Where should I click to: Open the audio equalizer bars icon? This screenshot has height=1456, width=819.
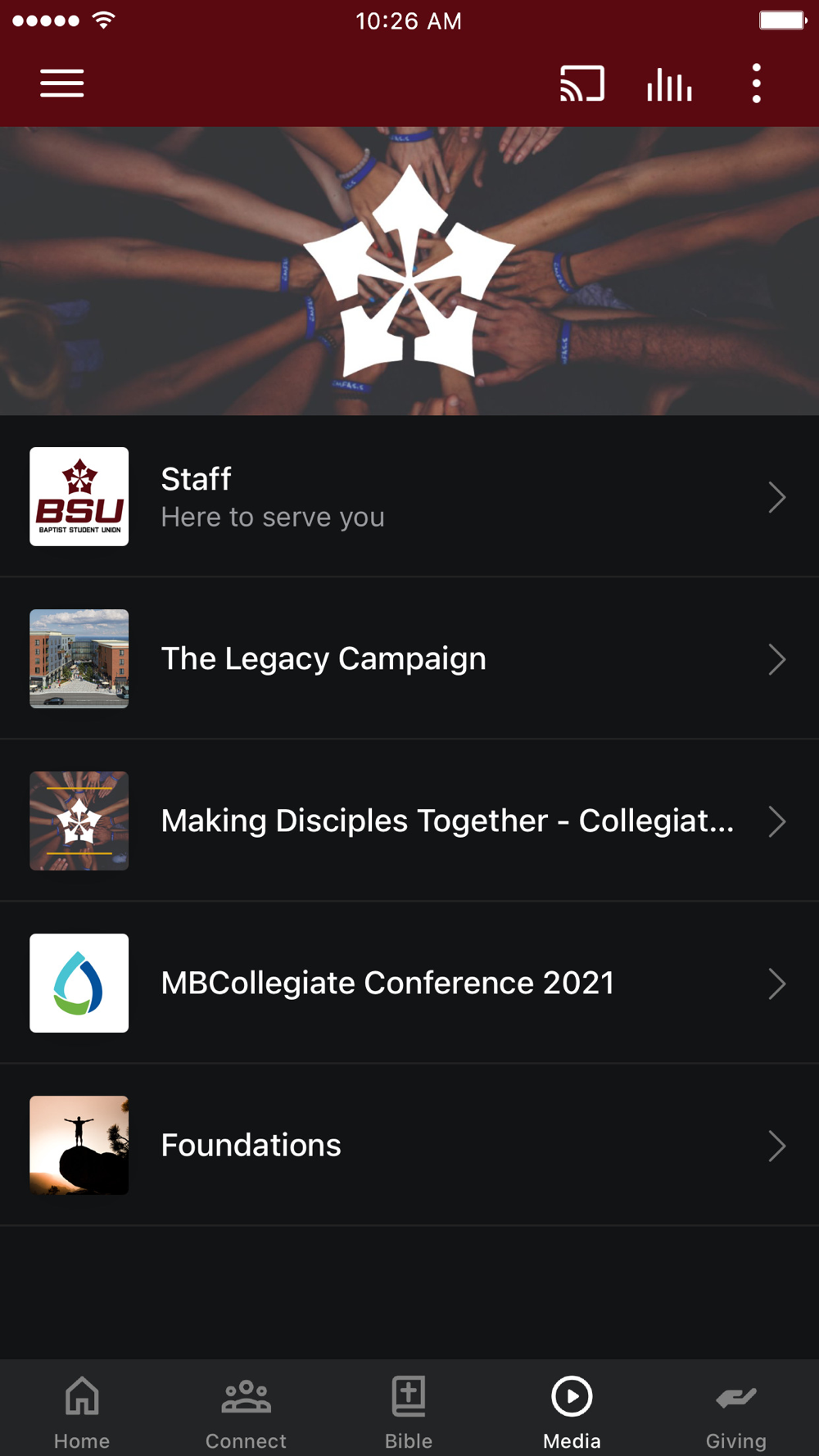(669, 84)
